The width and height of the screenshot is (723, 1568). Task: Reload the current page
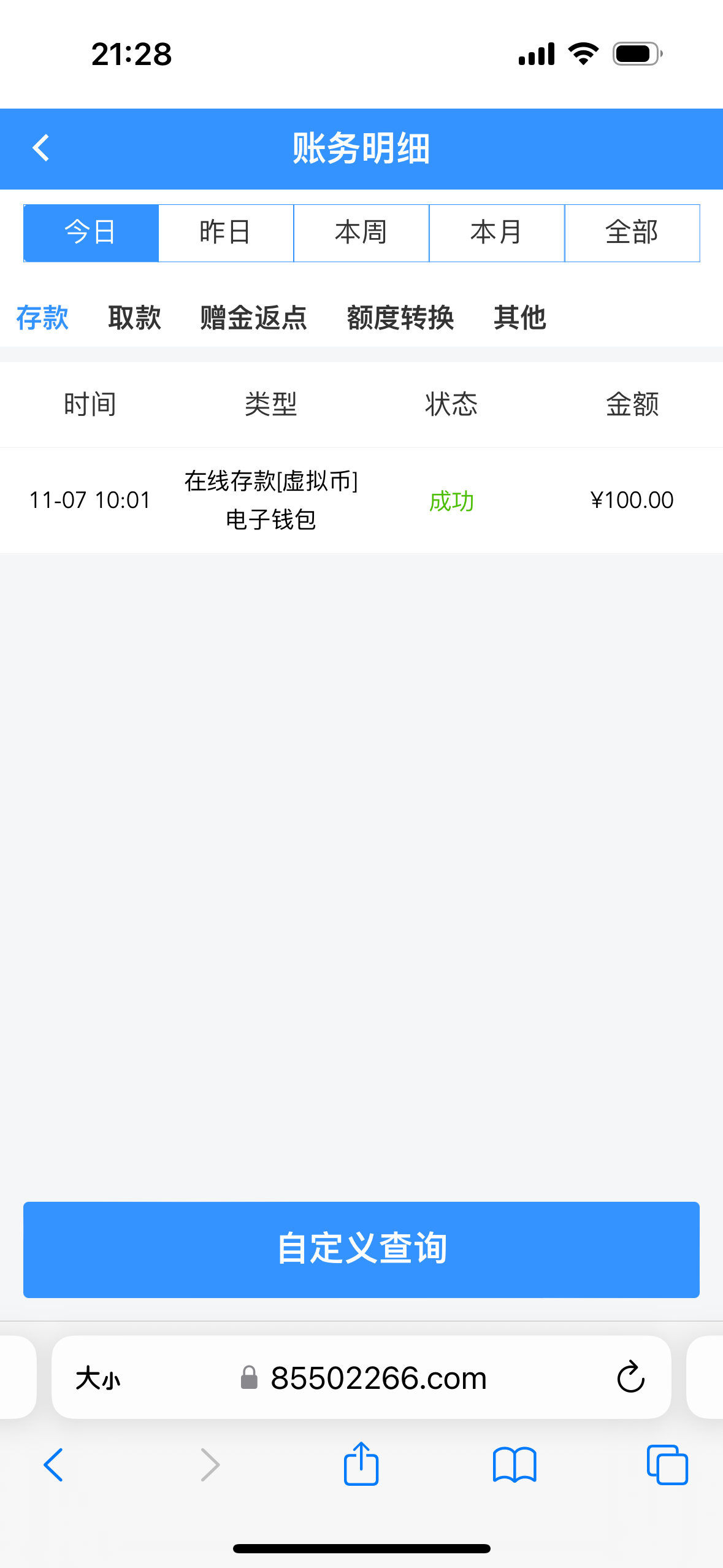(629, 1377)
